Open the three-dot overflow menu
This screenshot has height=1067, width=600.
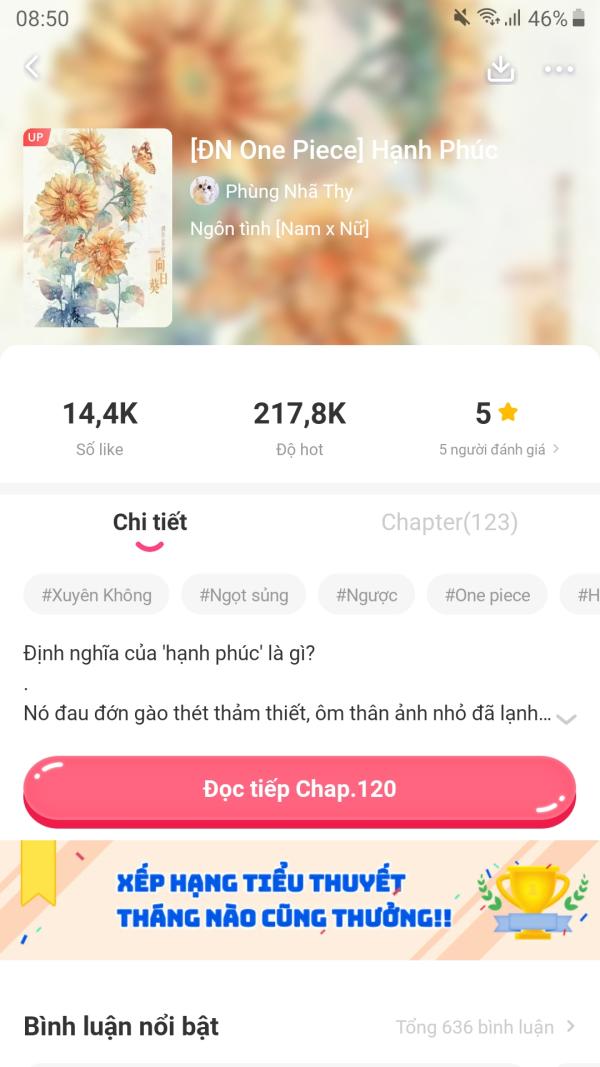pos(558,69)
